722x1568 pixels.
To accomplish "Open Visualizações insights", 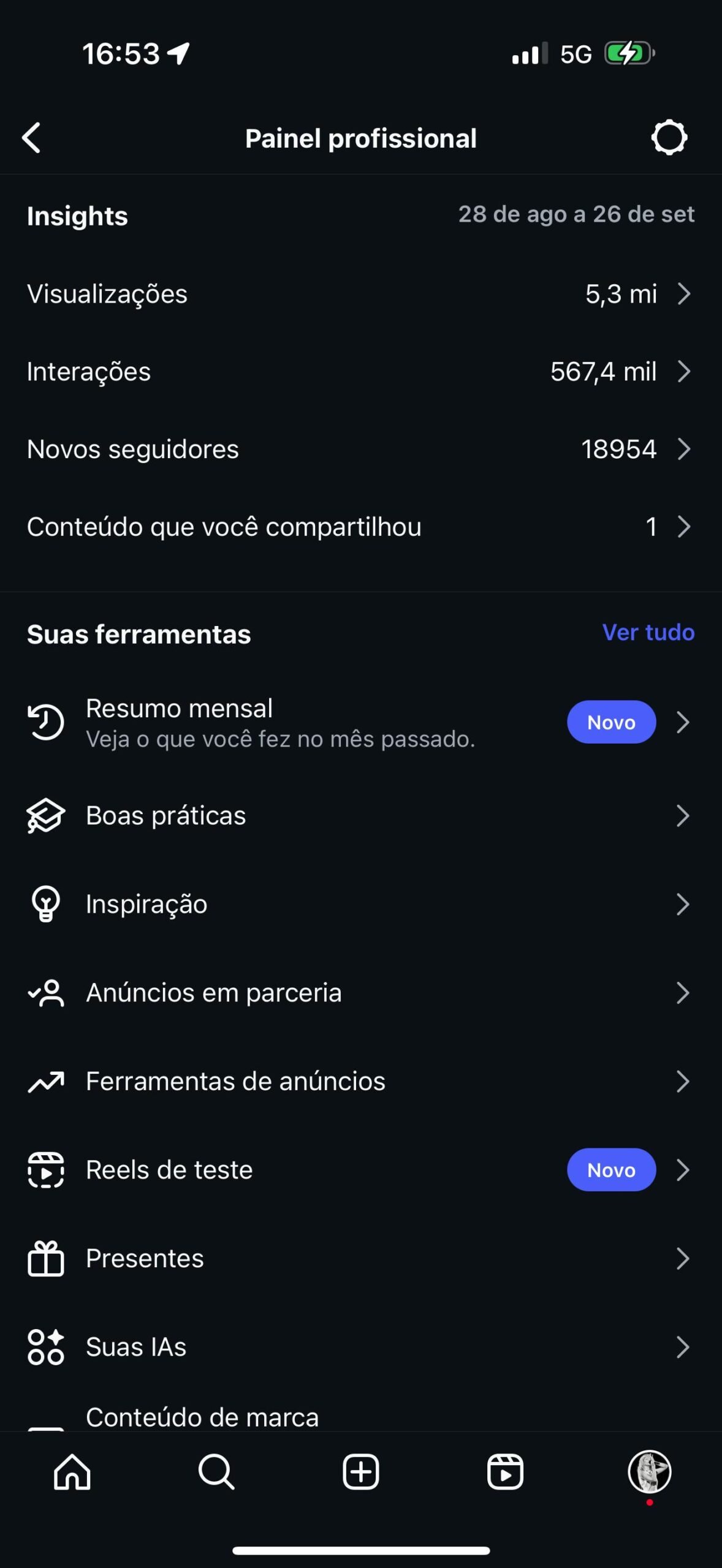I will click(360, 294).
